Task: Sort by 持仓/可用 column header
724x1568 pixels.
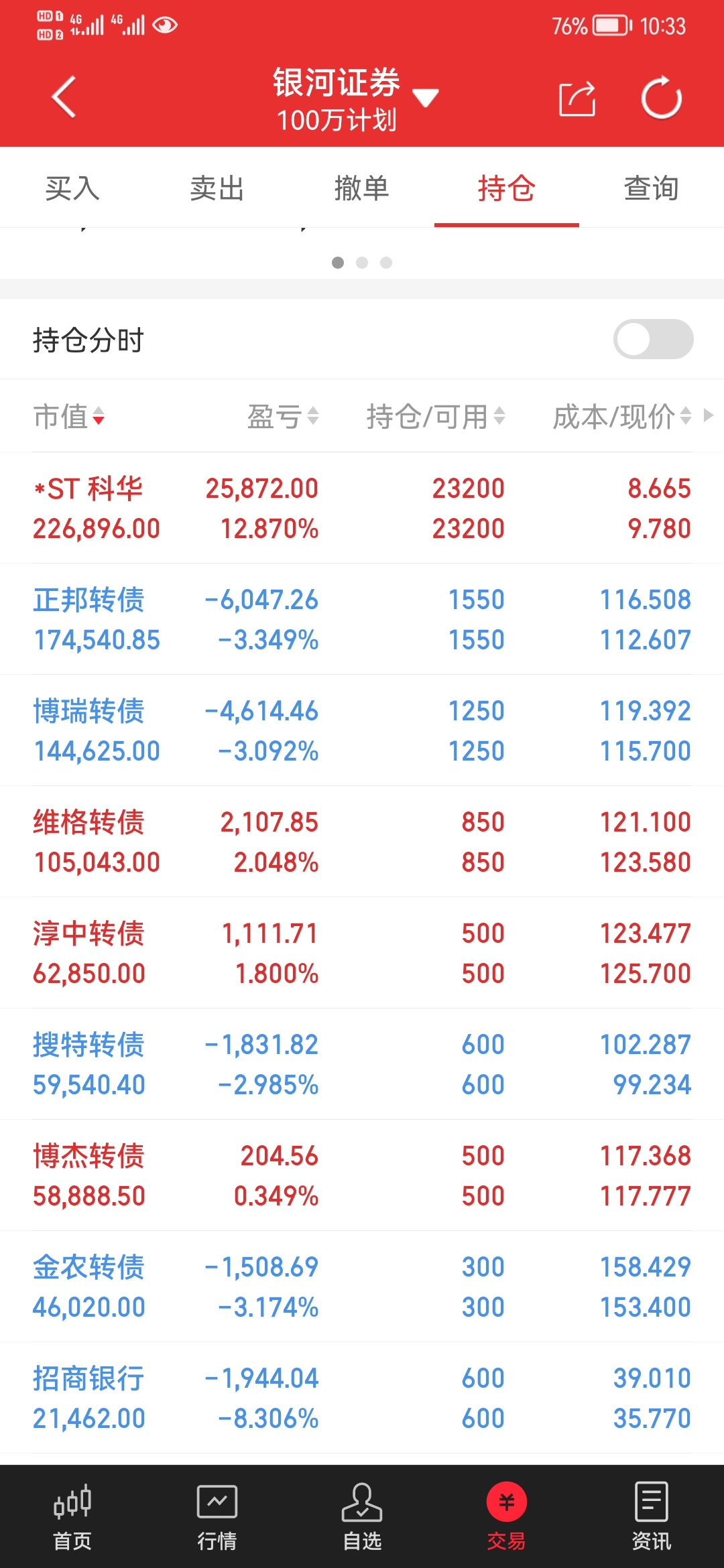Action: click(x=436, y=416)
